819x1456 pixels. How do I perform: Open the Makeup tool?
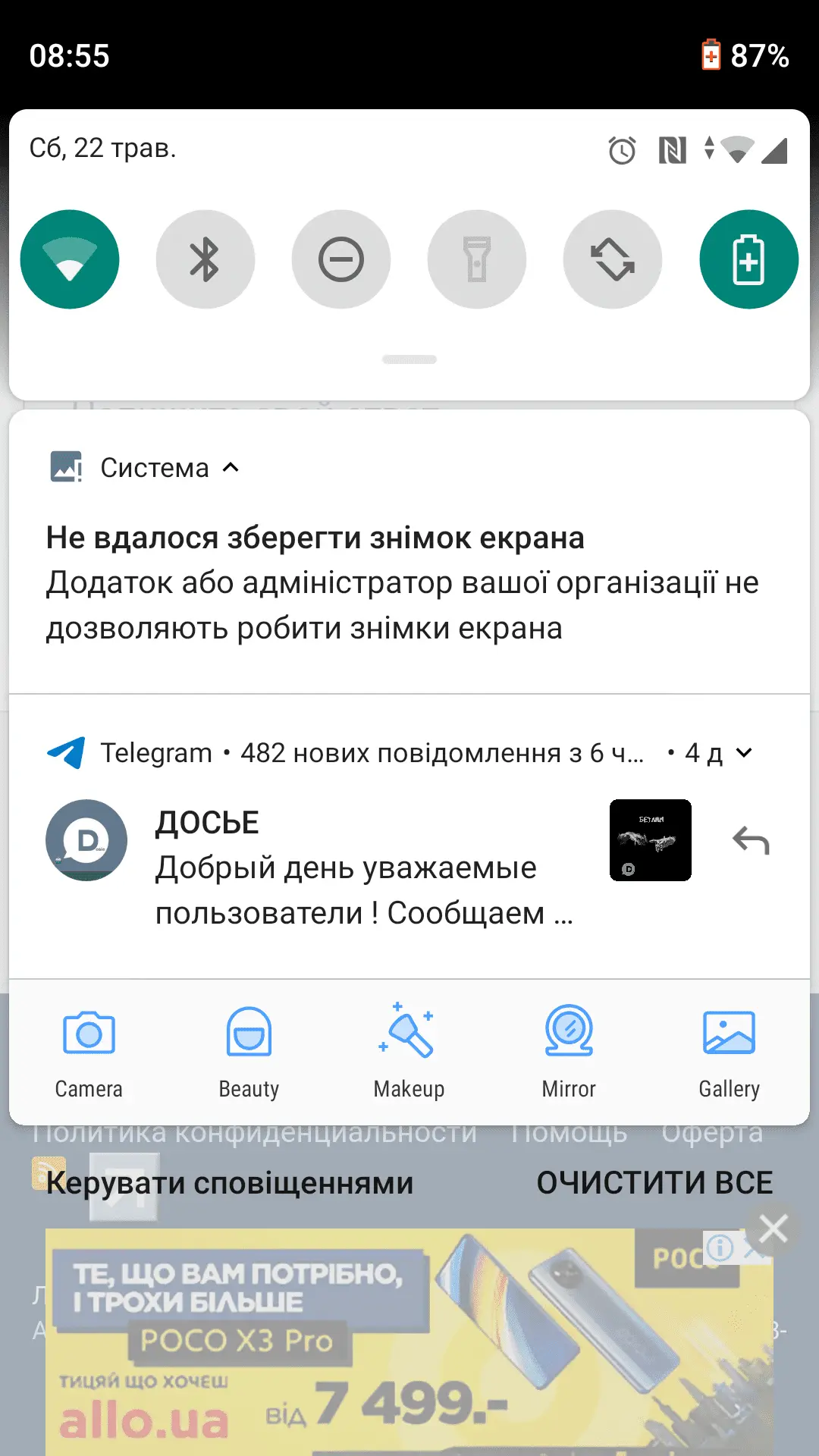click(x=409, y=1052)
